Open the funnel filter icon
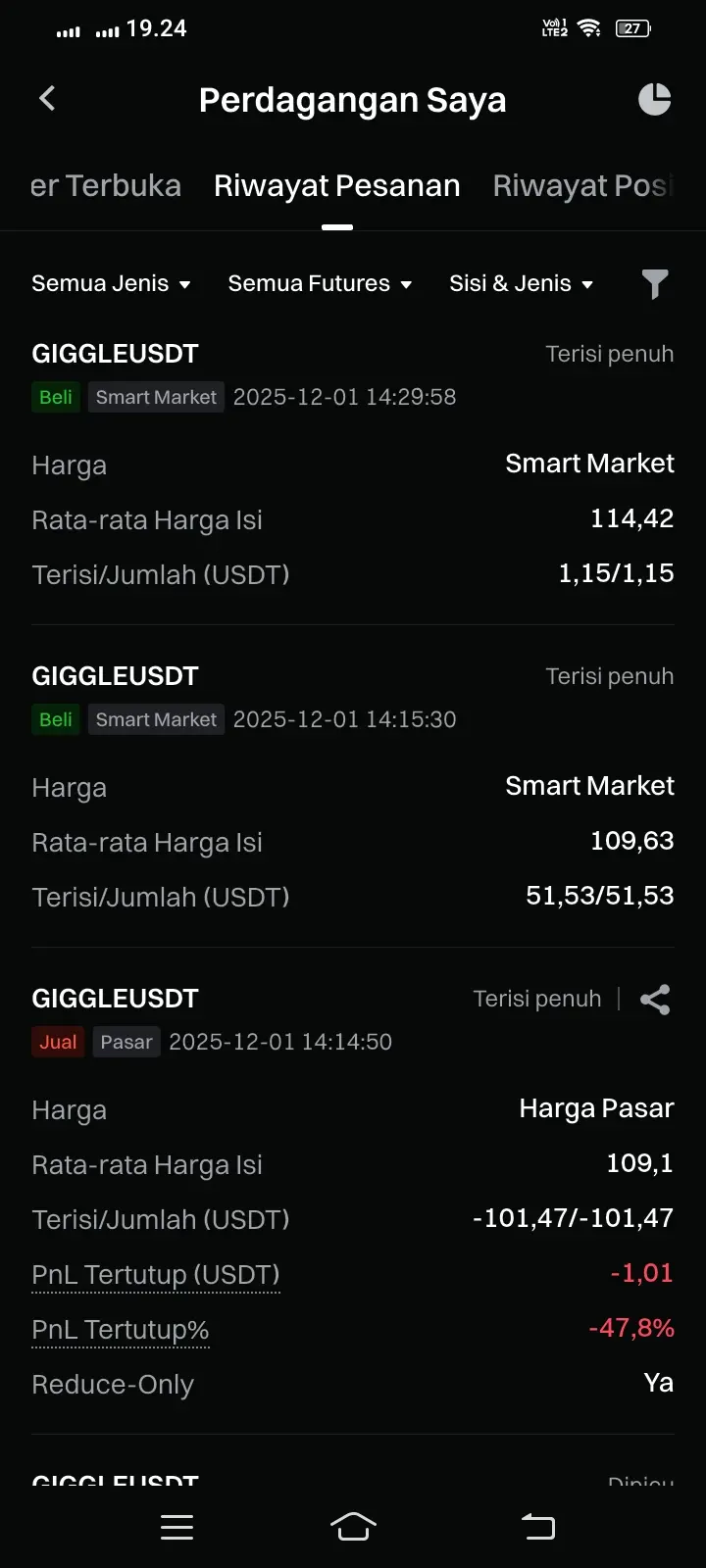Image resolution: width=706 pixels, height=1568 pixels. tap(654, 284)
